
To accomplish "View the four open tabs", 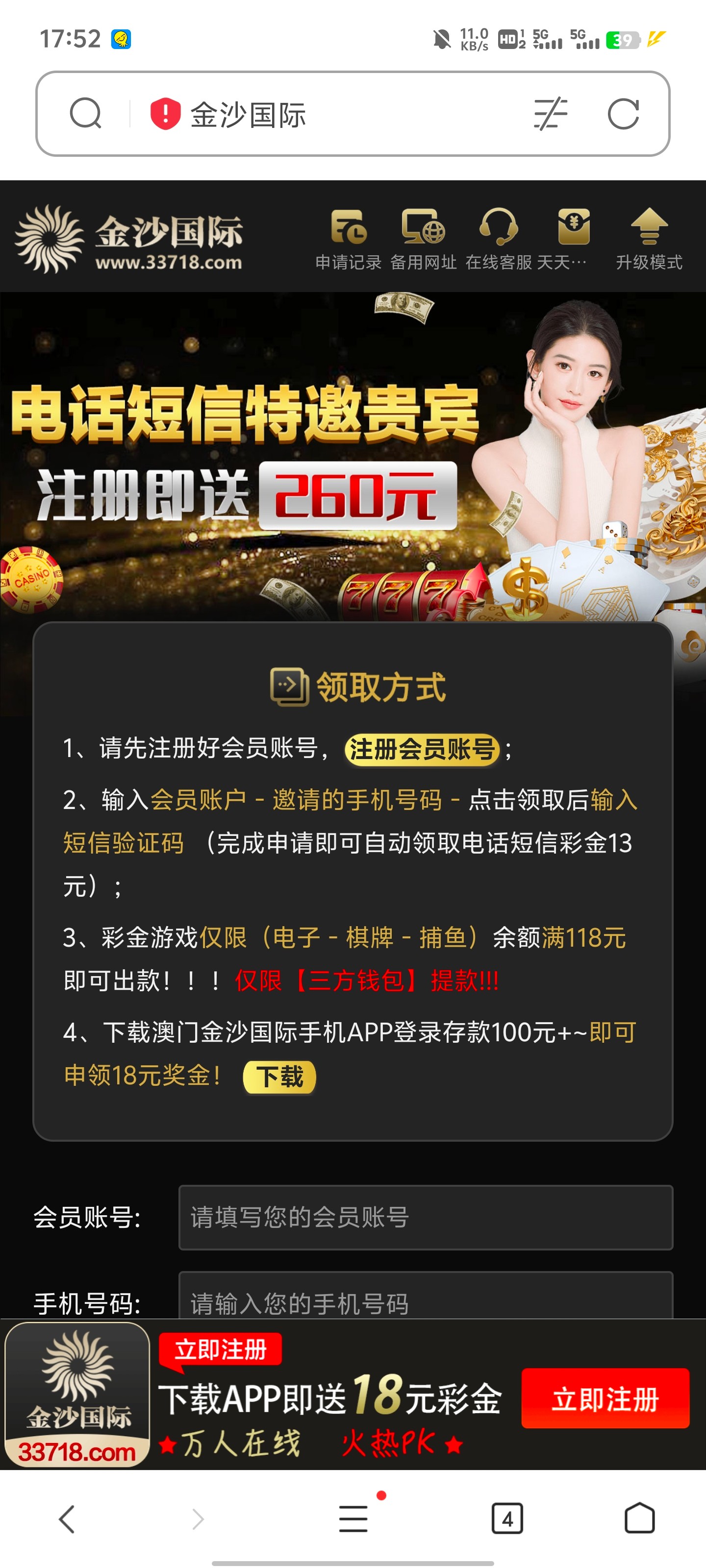I will tap(507, 1519).
